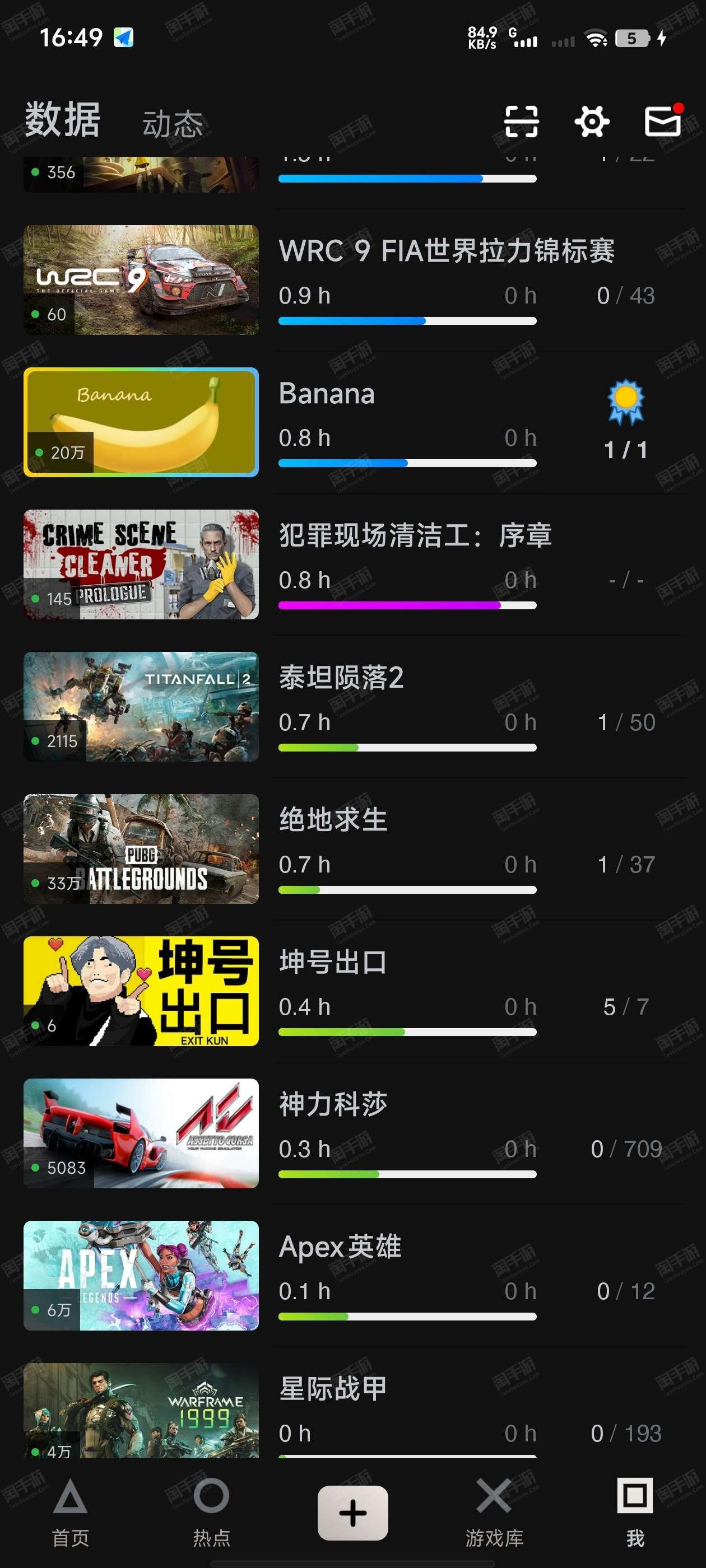The image size is (706, 1568).
Task: Open the Banana game entry
Action: tap(355, 422)
